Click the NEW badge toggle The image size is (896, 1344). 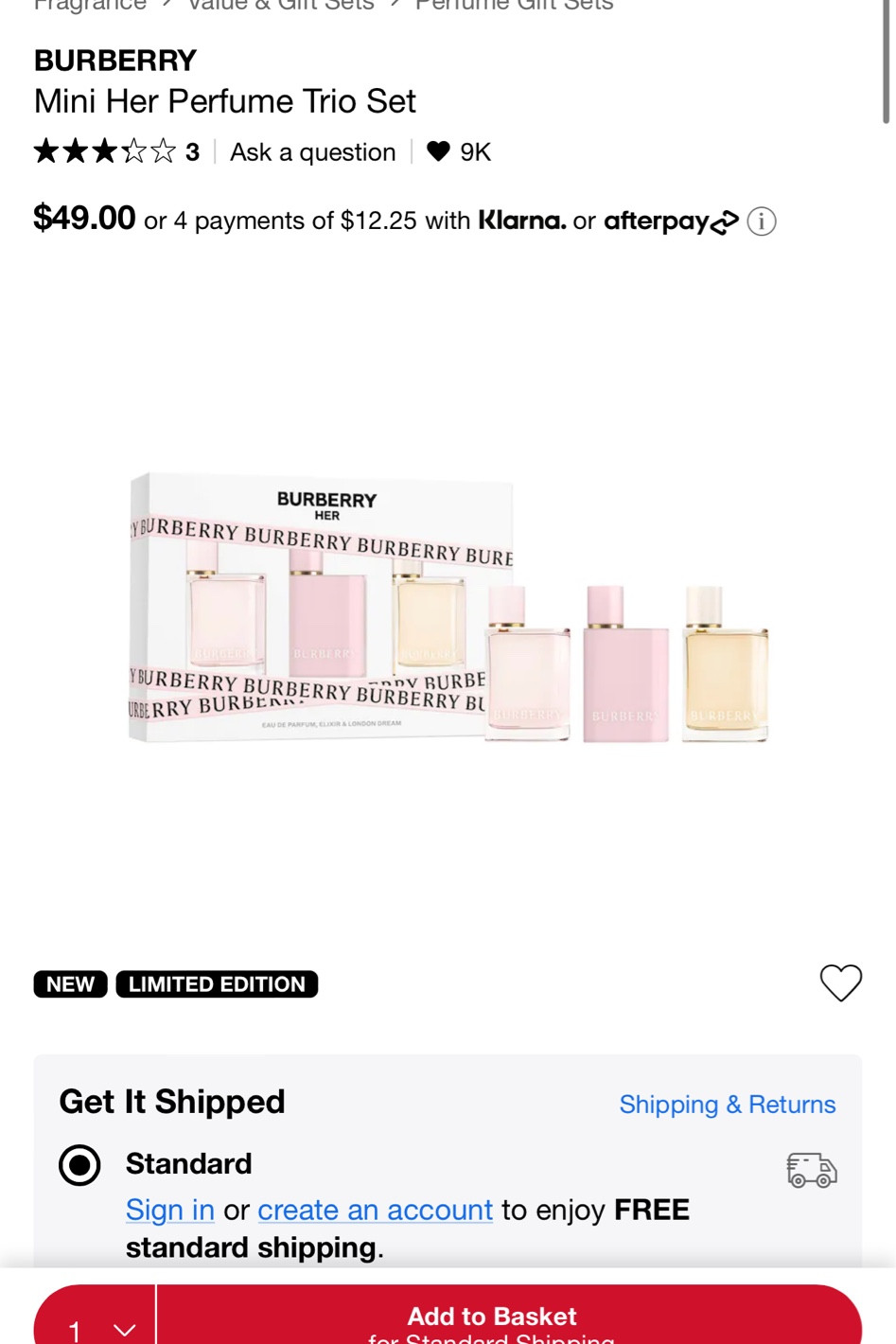[x=70, y=984]
